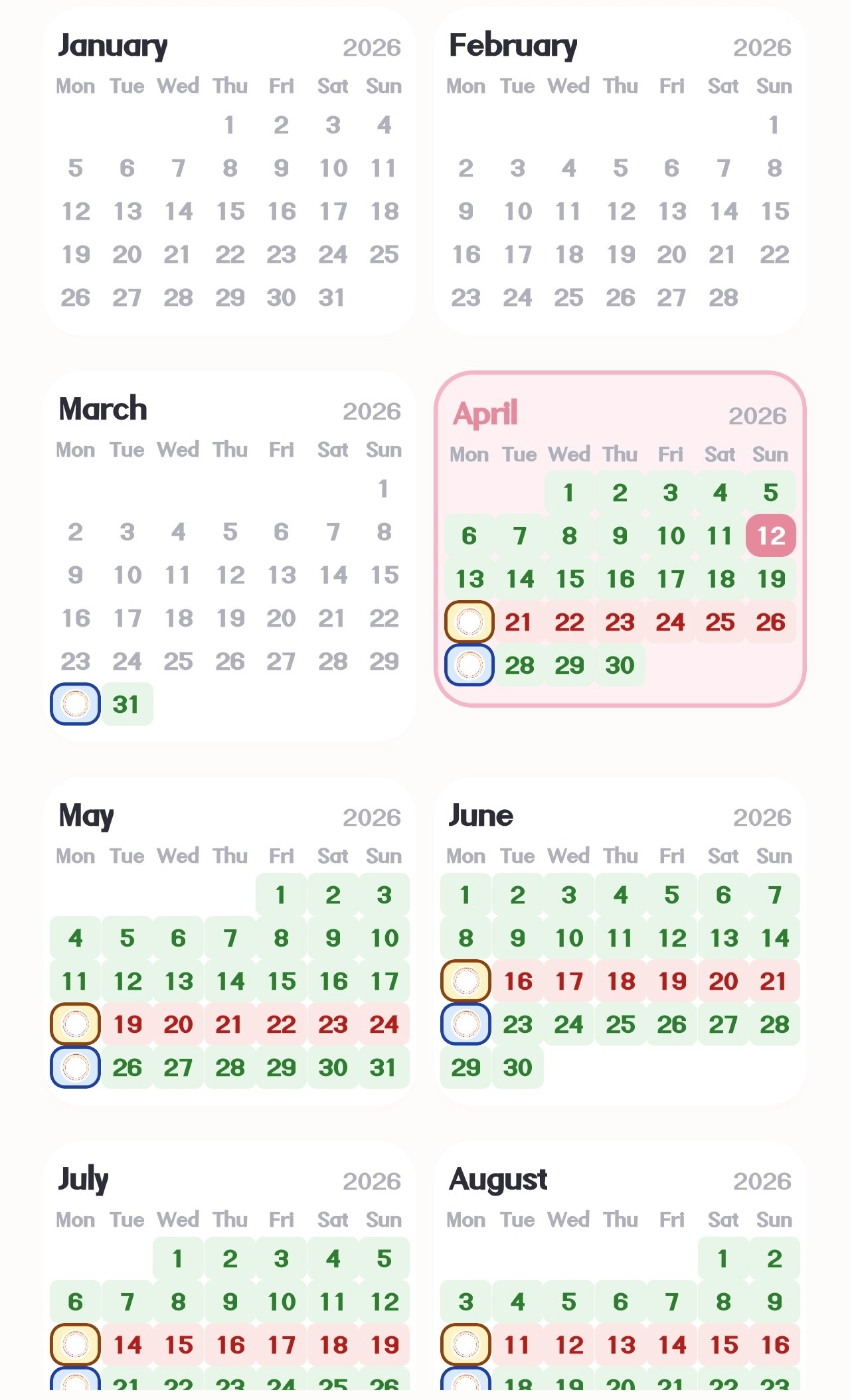The height and width of the screenshot is (1400, 850).
Task: Tap the blue circle marker in June
Action: click(466, 1024)
